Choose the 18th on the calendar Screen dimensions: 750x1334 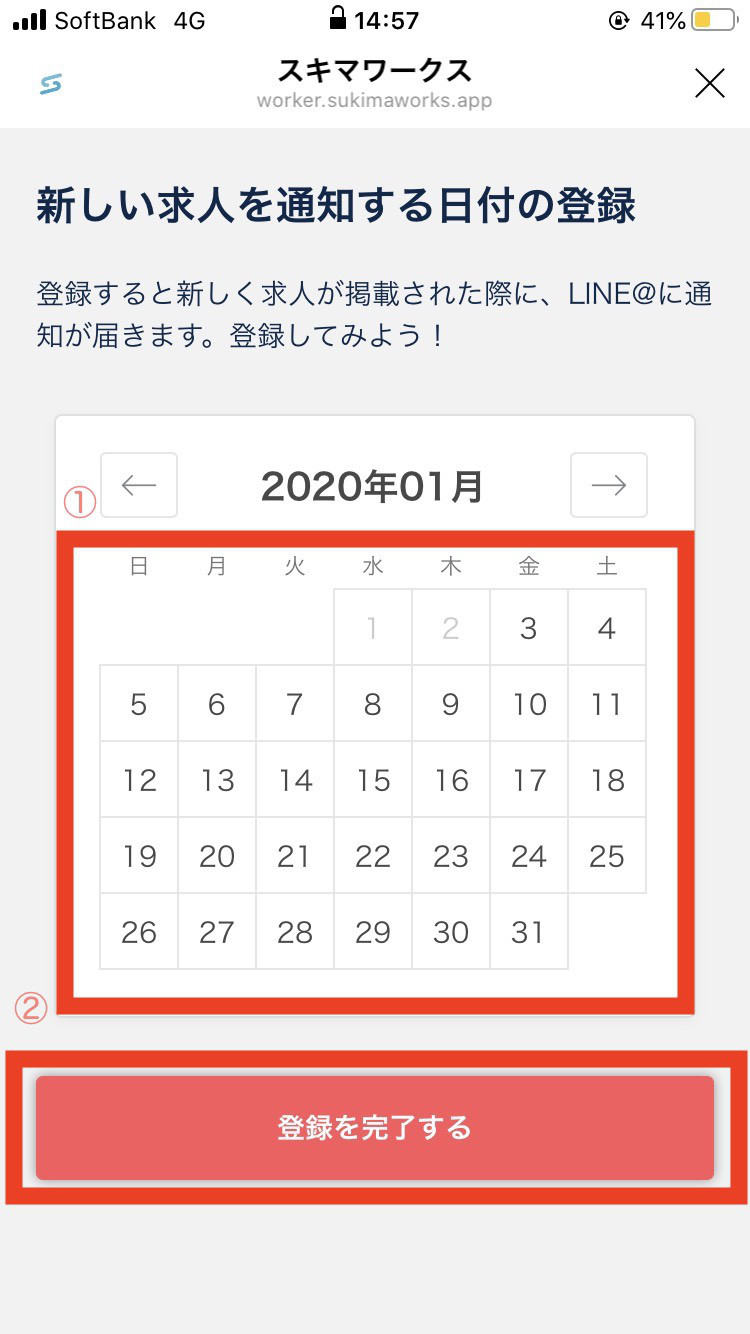(607, 780)
